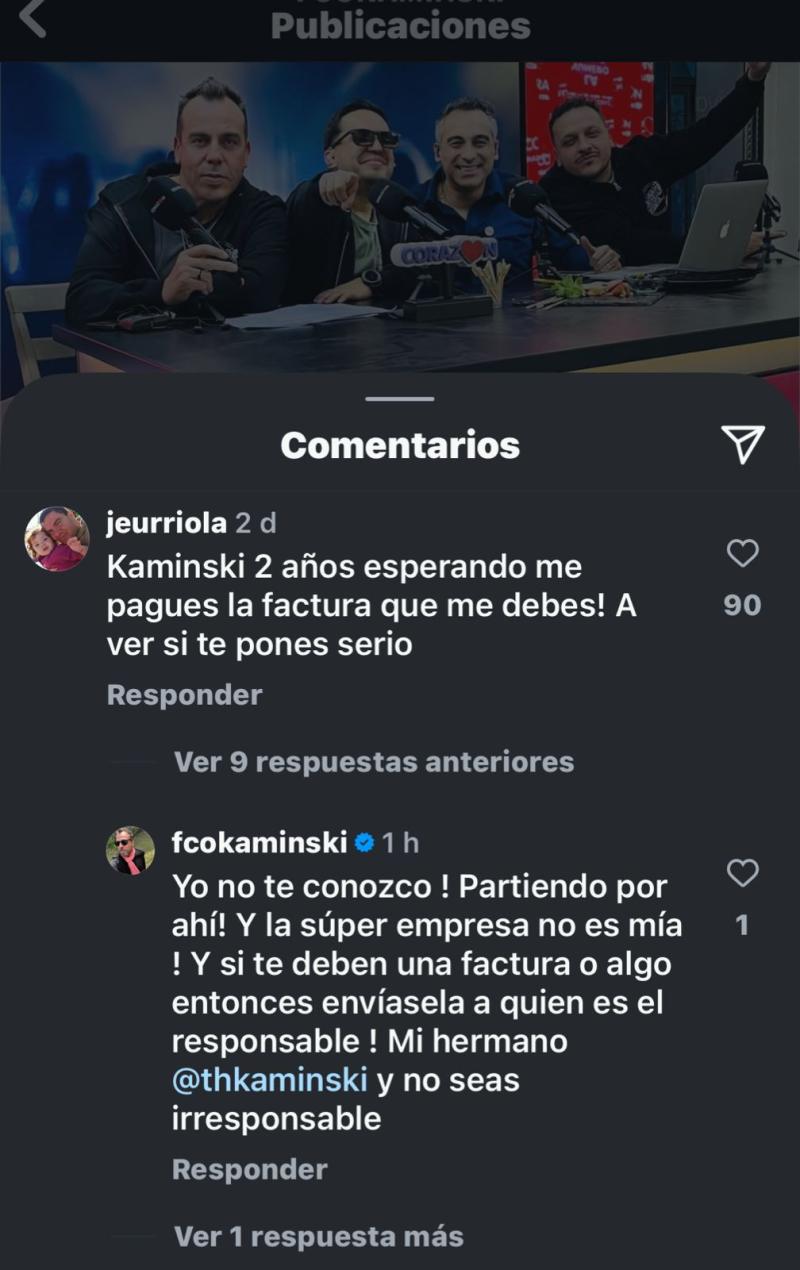The height and width of the screenshot is (1270, 800).
Task: Select the Comentarios sheet title
Action: pyautogui.click(x=399, y=447)
